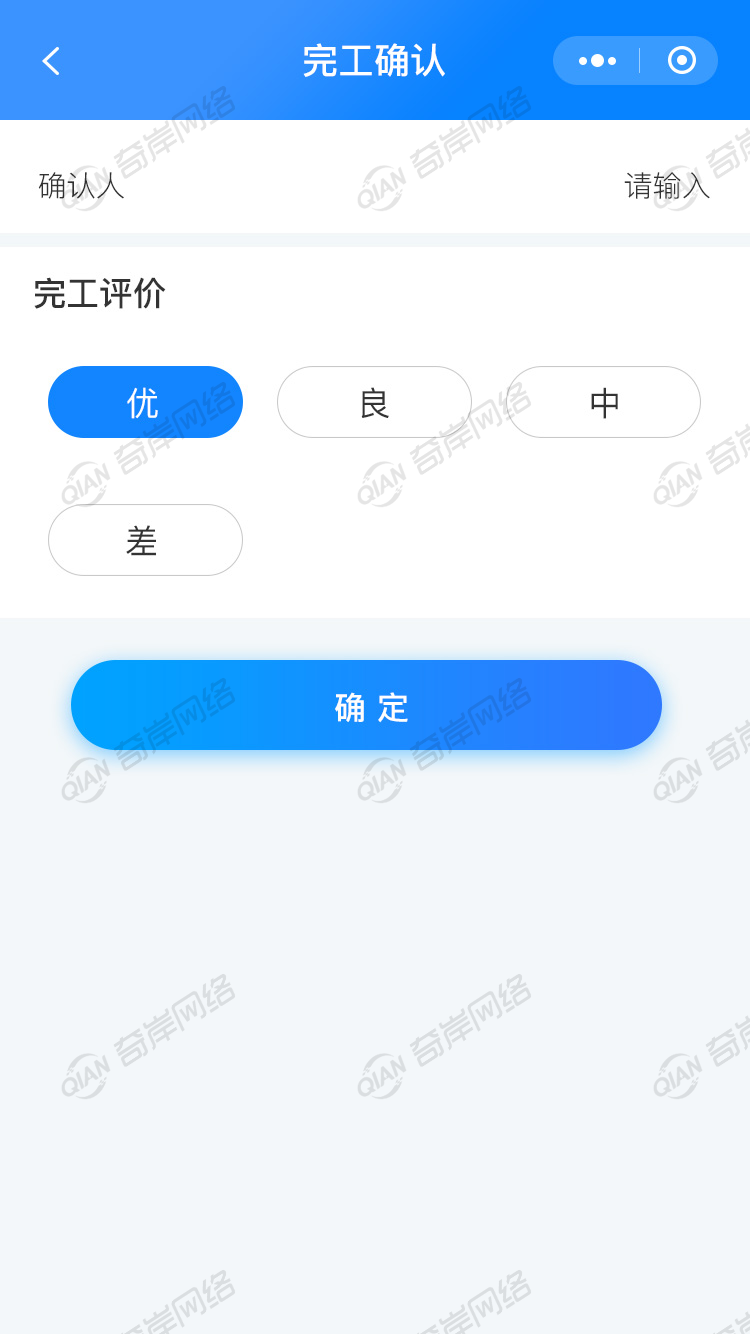Pick the 中 rating option
750x1334 pixels.
(x=603, y=402)
